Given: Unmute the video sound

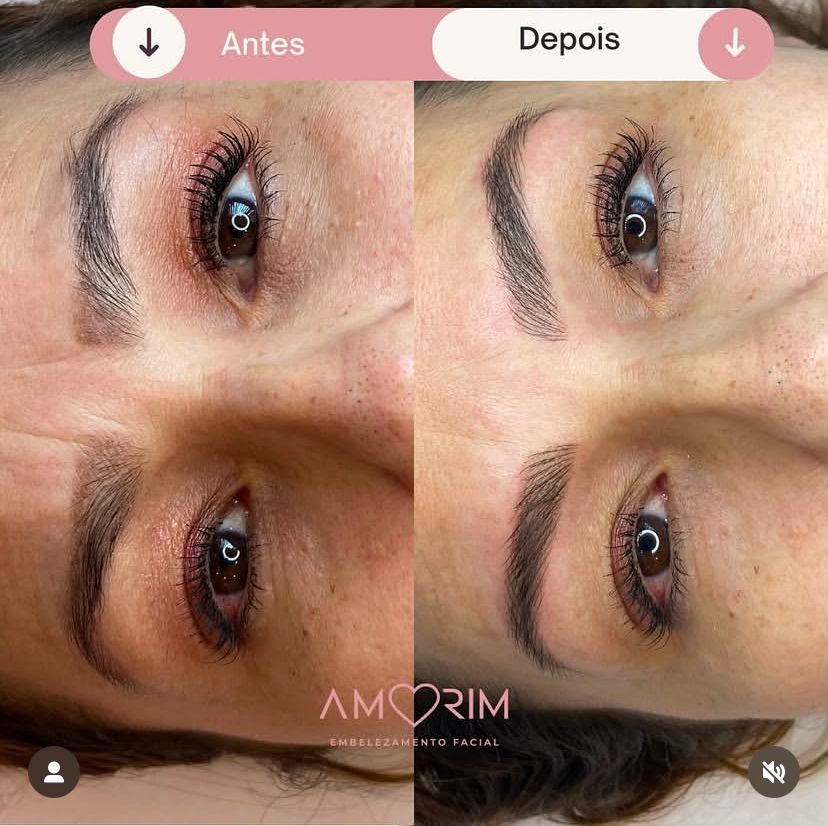Looking at the screenshot, I should coord(773,772).
